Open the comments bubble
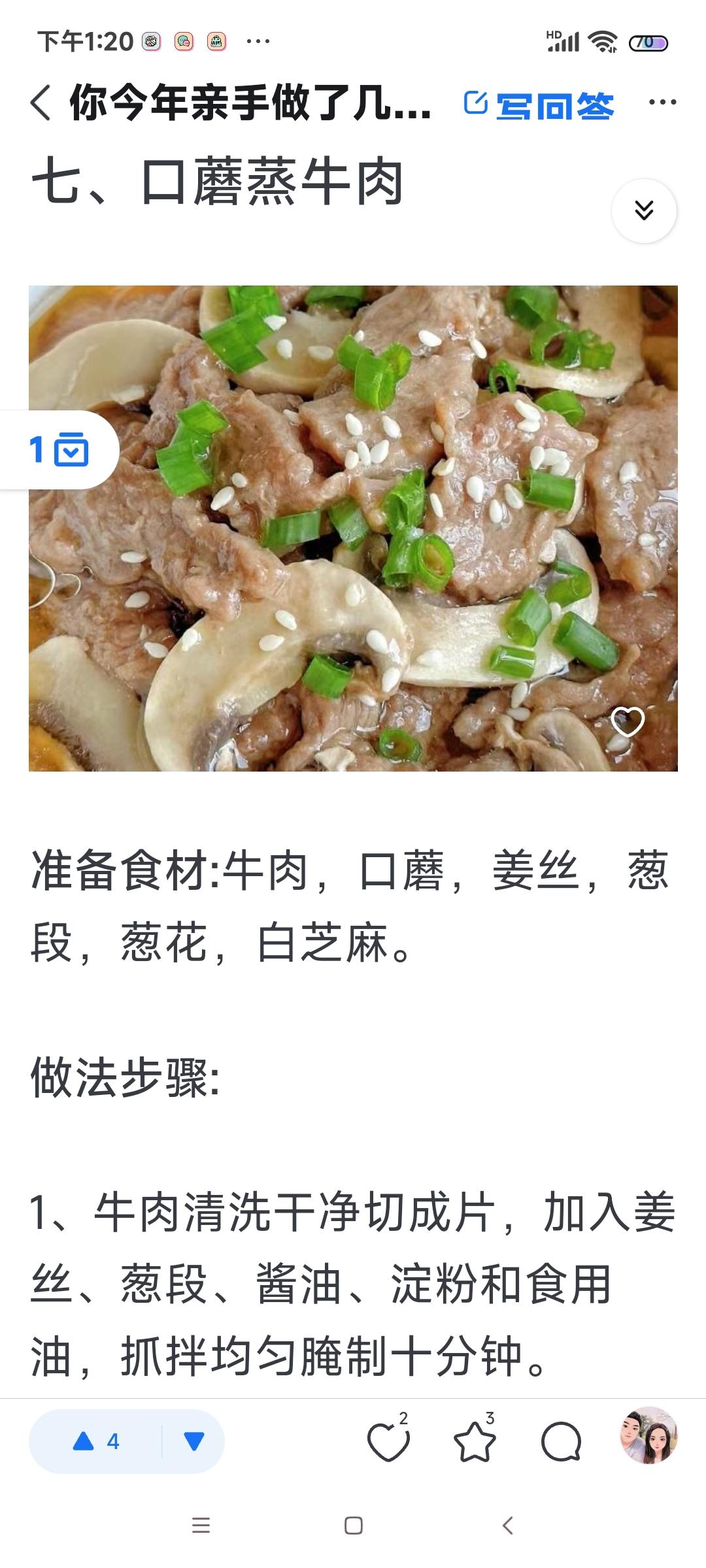 pos(561,1442)
